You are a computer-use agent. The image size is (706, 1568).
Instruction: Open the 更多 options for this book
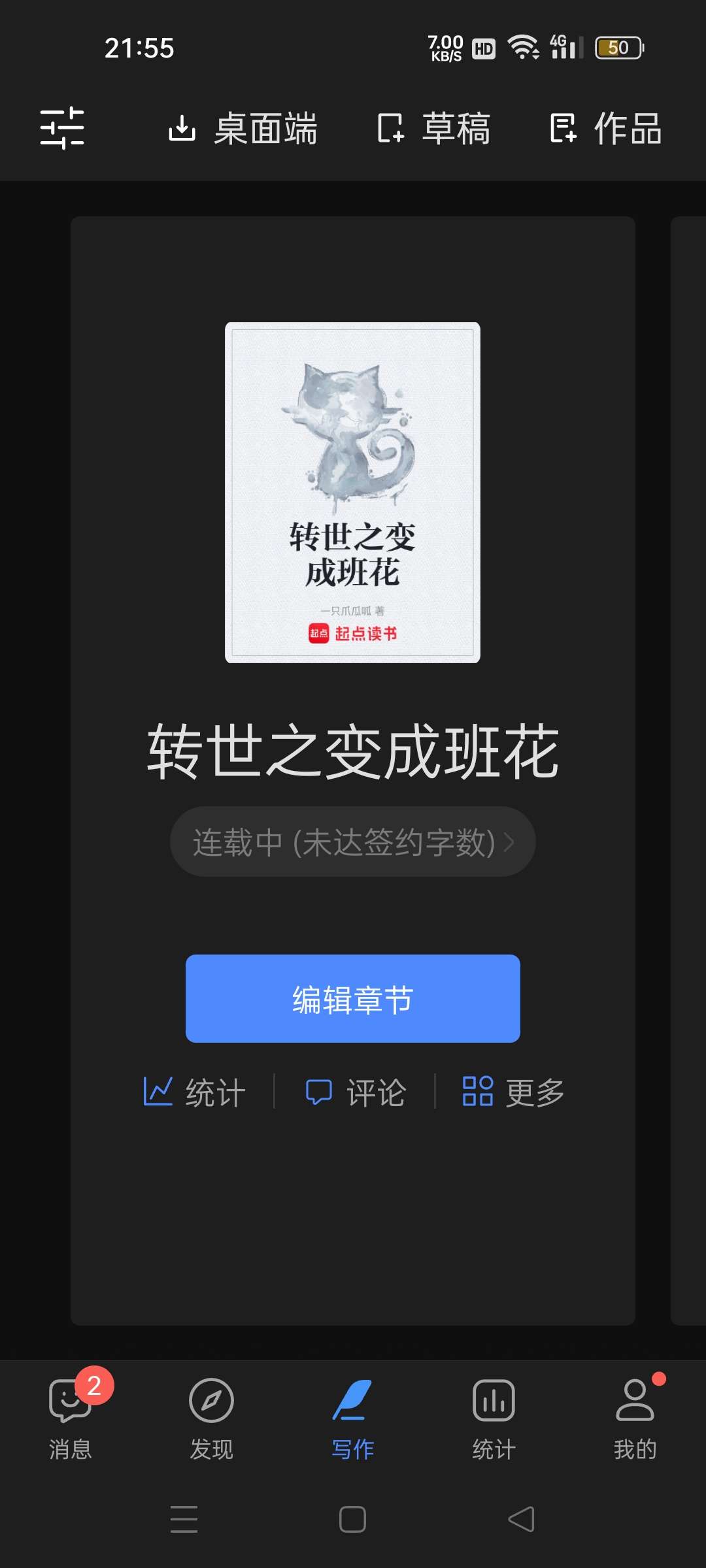514,1092
